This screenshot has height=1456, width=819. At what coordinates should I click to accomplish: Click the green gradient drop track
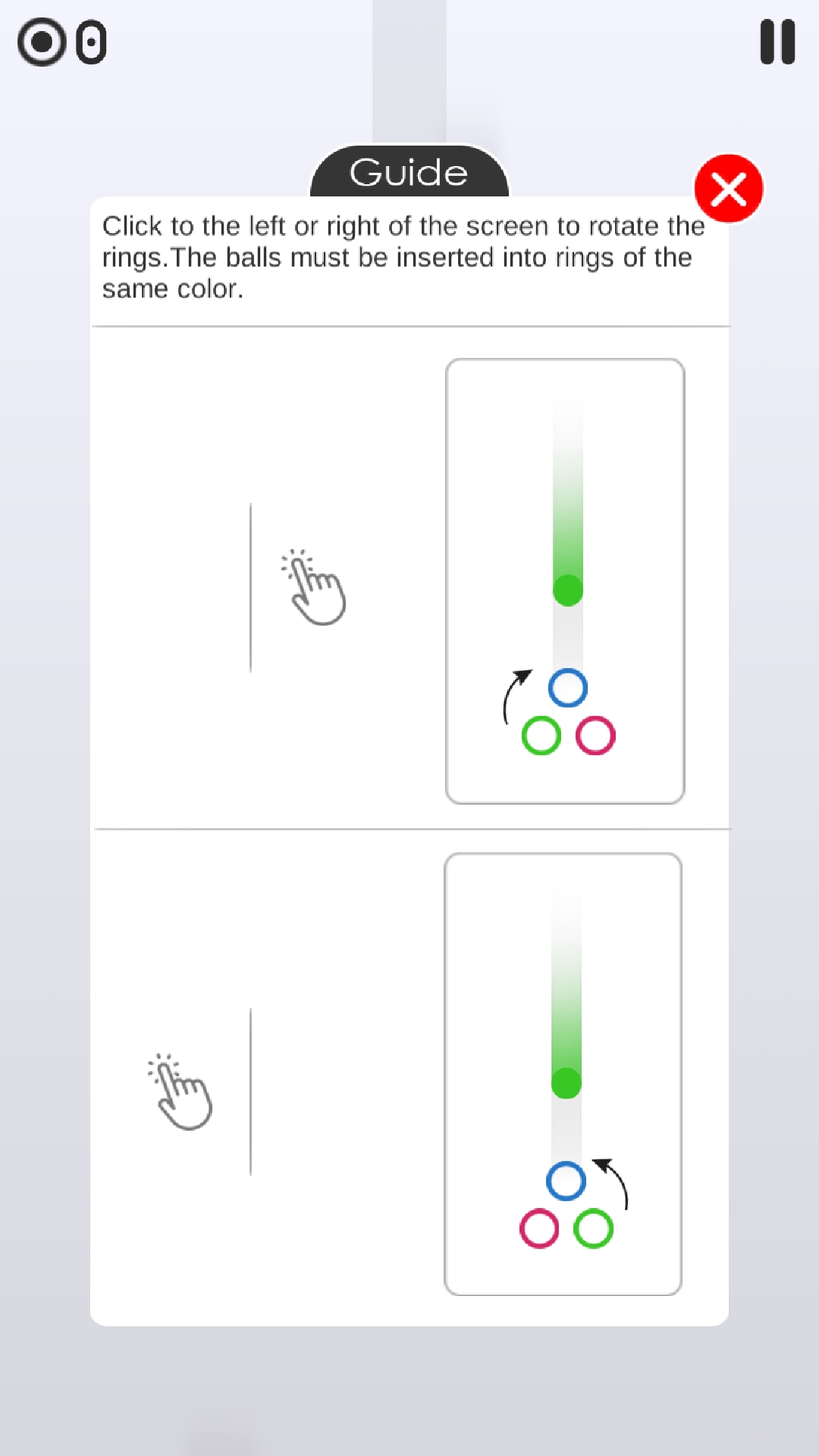click(x=567, y=493)
